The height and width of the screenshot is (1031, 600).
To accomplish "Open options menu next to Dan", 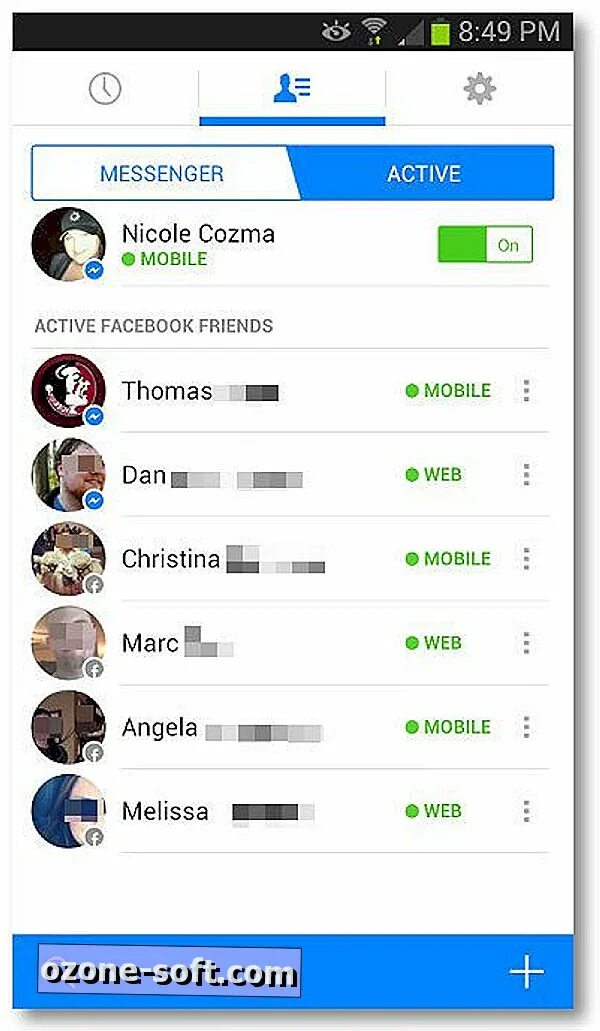I will coord(526,475).
